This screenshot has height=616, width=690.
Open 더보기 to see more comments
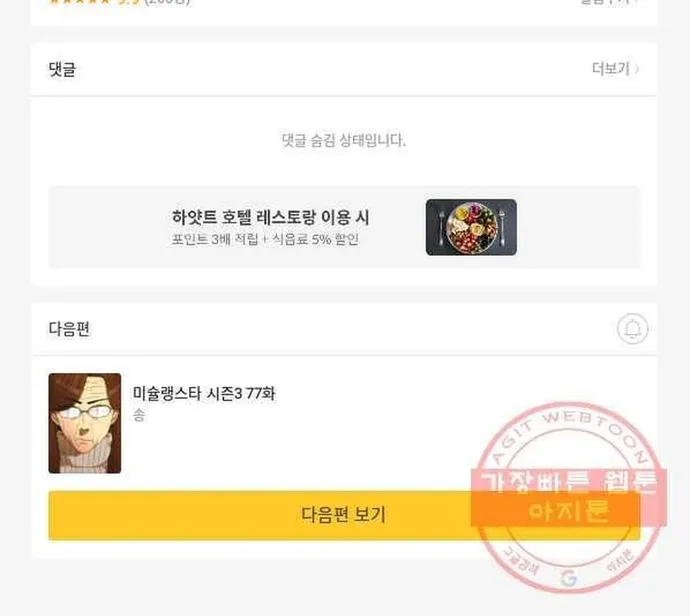point(614,69)
